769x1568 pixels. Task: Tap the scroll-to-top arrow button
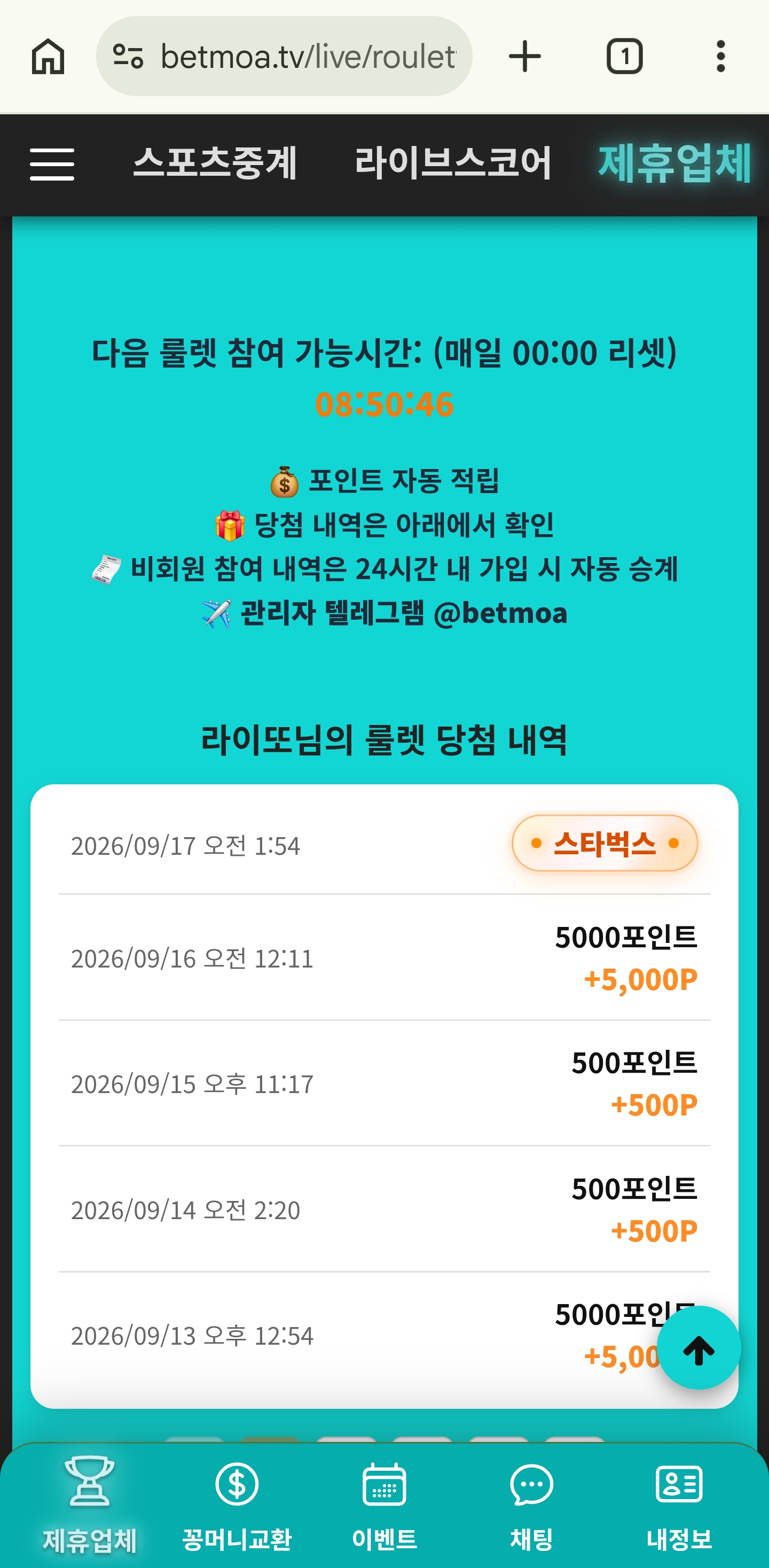(699, 1348)
